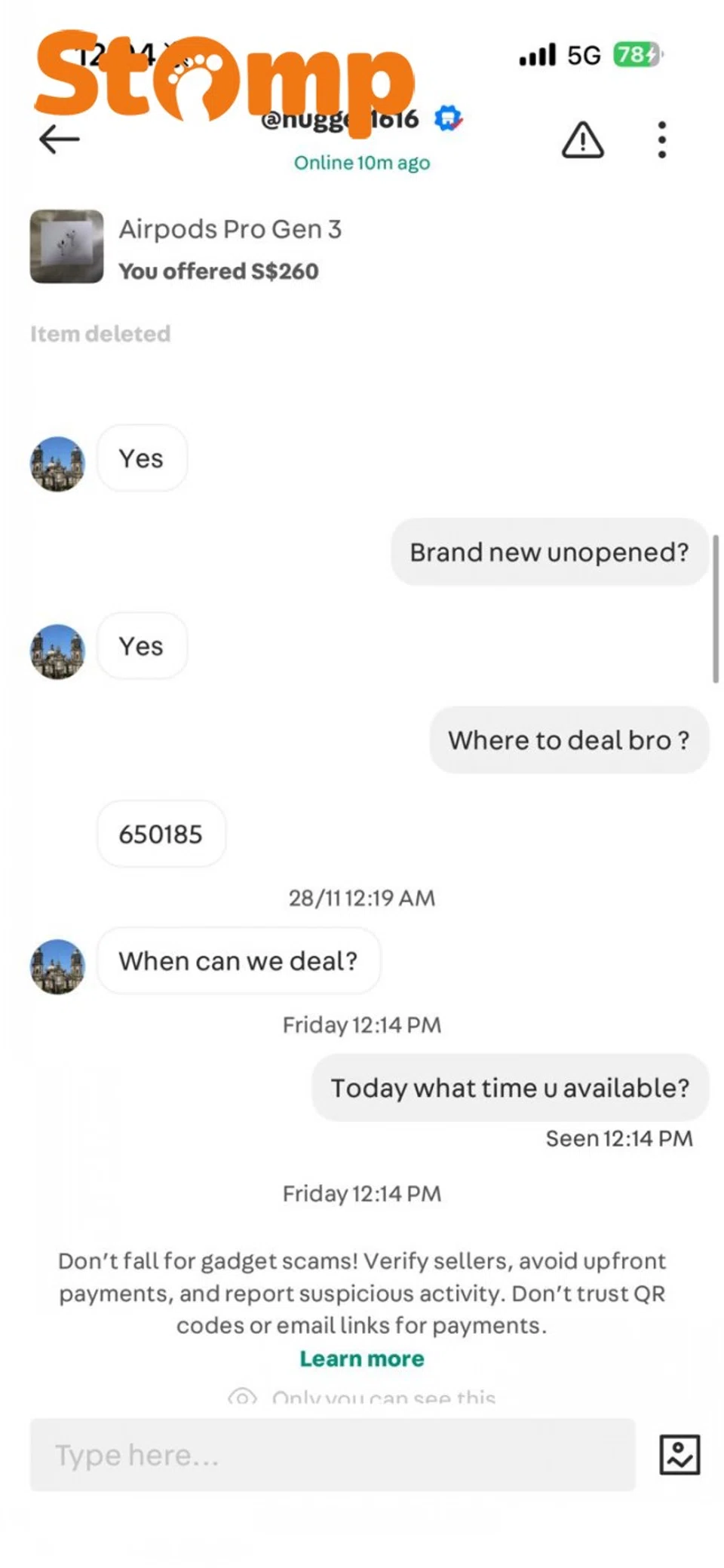Tap the back arrow to leave the chat
724x1568 pixels.
[59, 139]
